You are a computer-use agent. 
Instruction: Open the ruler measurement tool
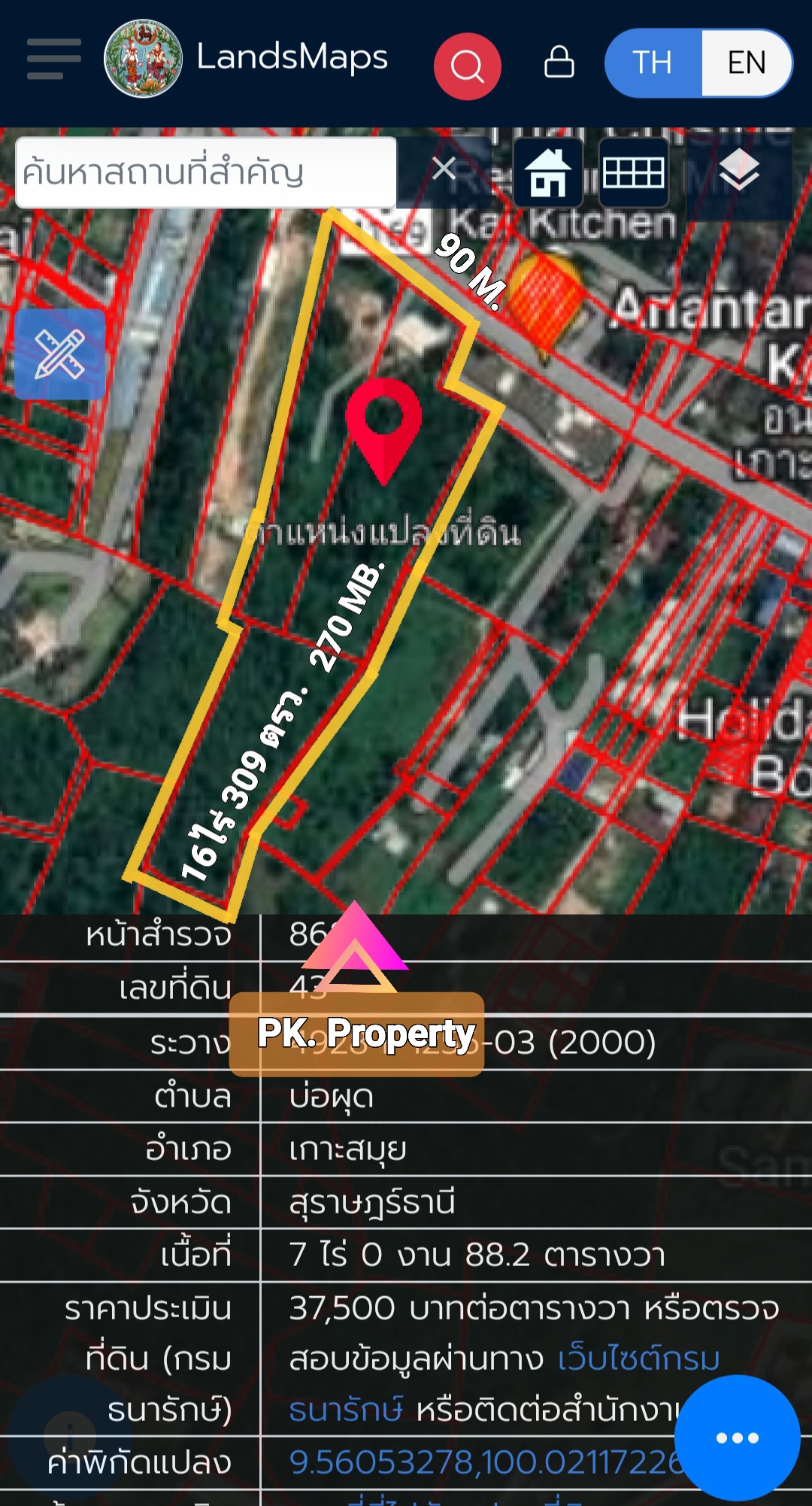60,354
